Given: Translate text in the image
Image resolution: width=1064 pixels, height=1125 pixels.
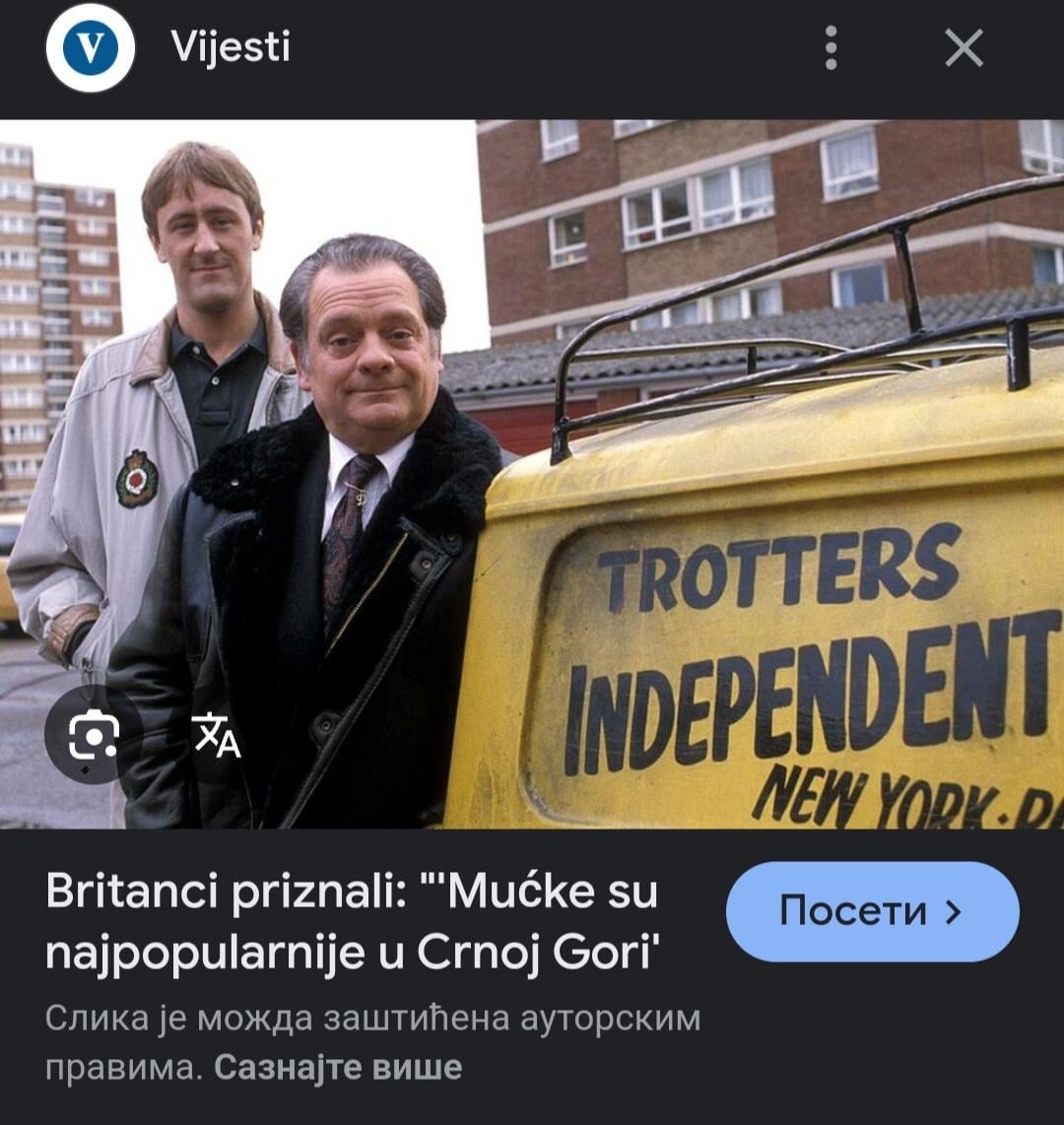Looking at the screenshot, I should pyautogui.click(x=216, y=735).
